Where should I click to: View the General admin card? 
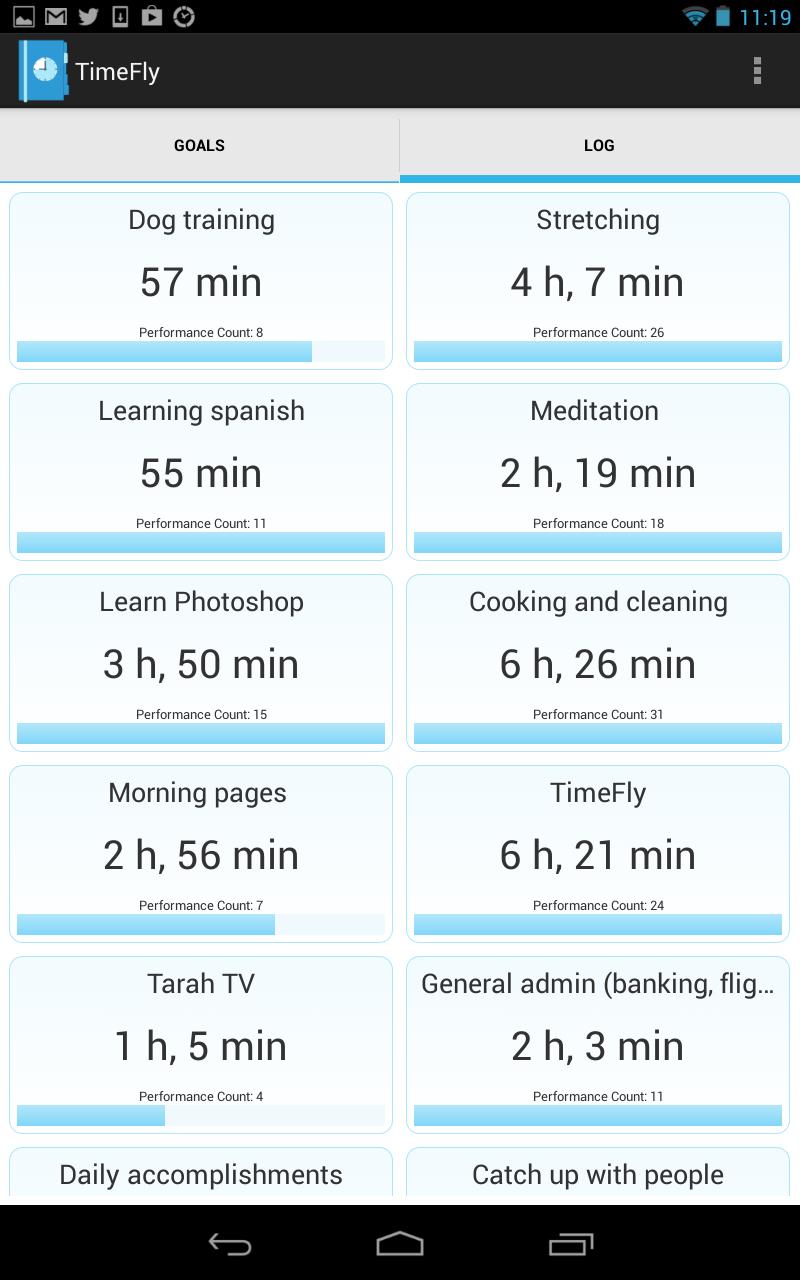tap(598, 1045)
